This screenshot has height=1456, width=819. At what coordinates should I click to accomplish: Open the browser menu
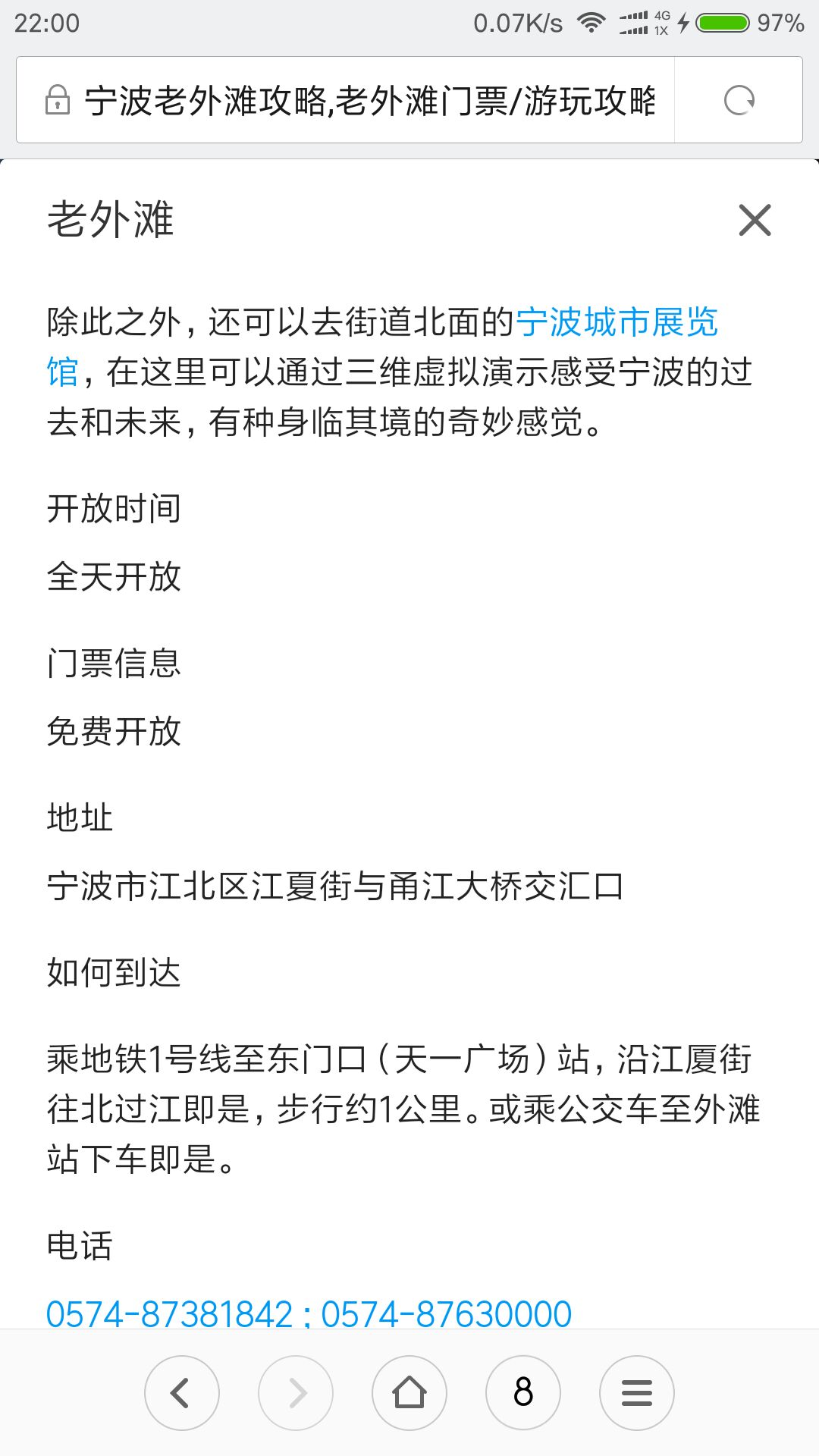[x=637, y=1393]
